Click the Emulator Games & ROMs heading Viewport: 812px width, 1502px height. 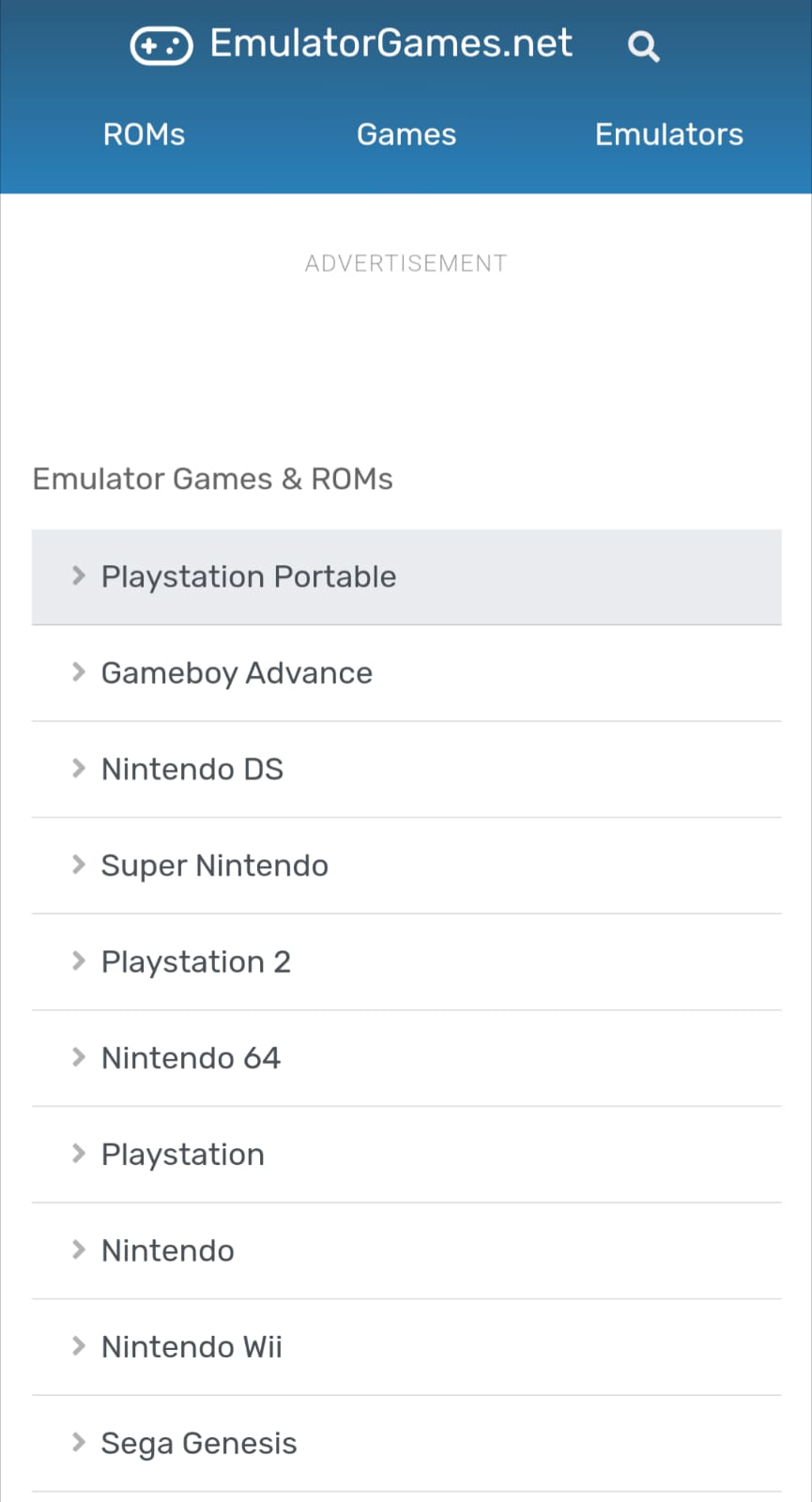click(213, 479)
